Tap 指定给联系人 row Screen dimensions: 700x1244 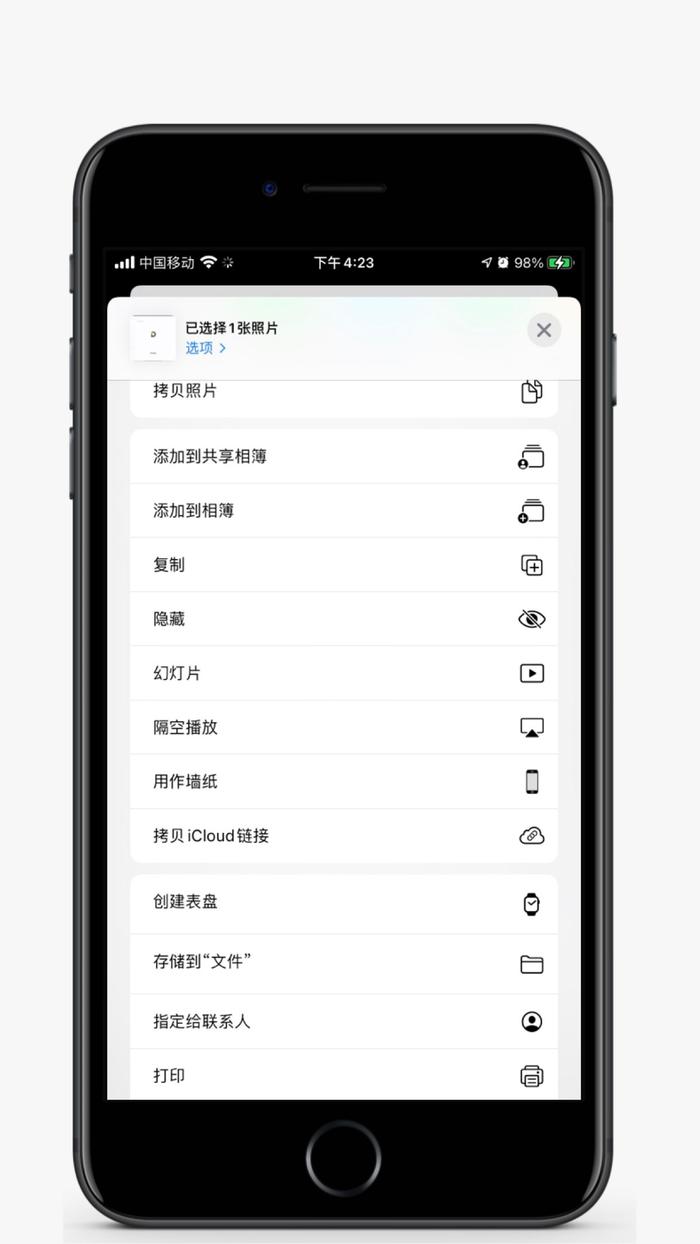click(344, 1021)
